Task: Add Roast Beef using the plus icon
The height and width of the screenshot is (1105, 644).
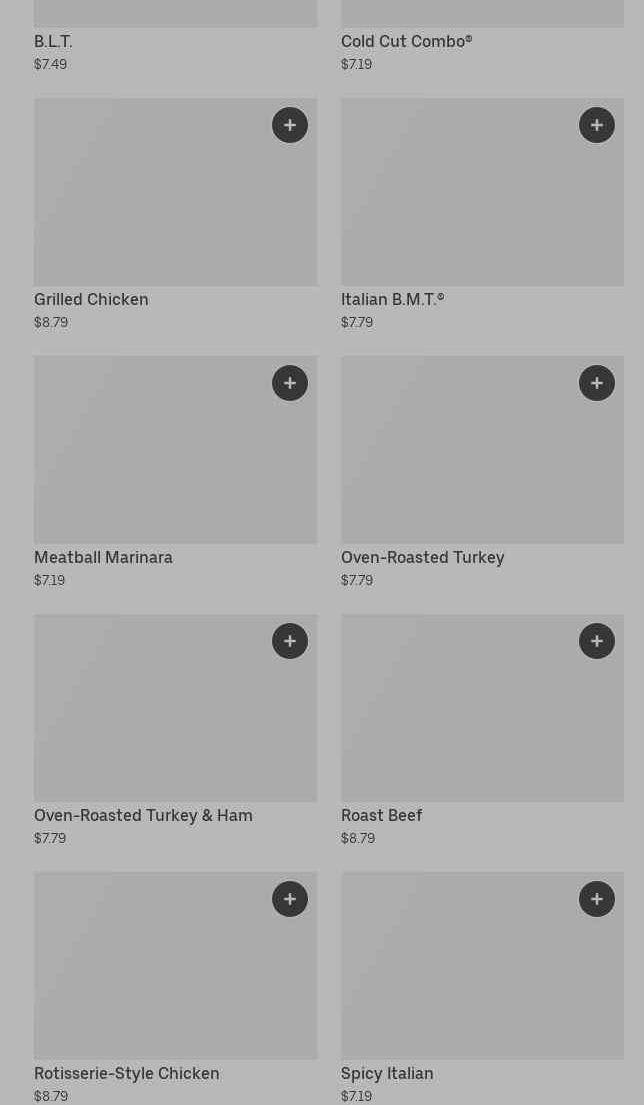Action: pos(597,641)
